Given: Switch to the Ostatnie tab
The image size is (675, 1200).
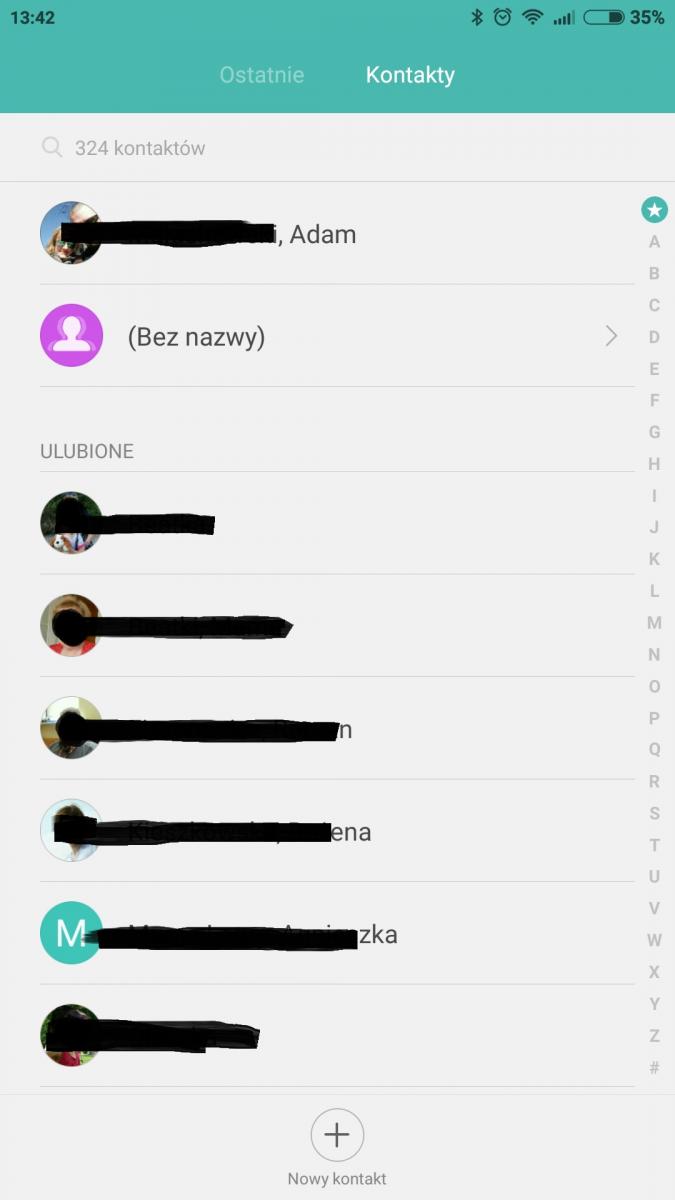Looking at the screenshot, I should [262, 75].
